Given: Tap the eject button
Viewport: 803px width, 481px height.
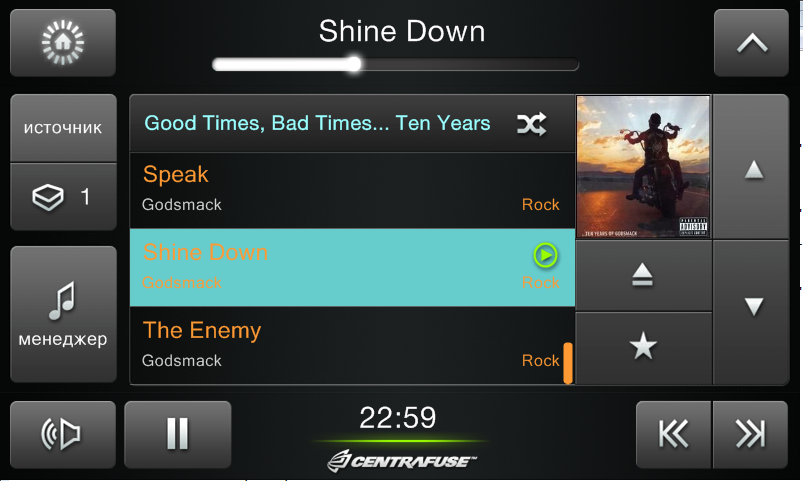Looking at the screenshot, I should [x=643, y=277].
